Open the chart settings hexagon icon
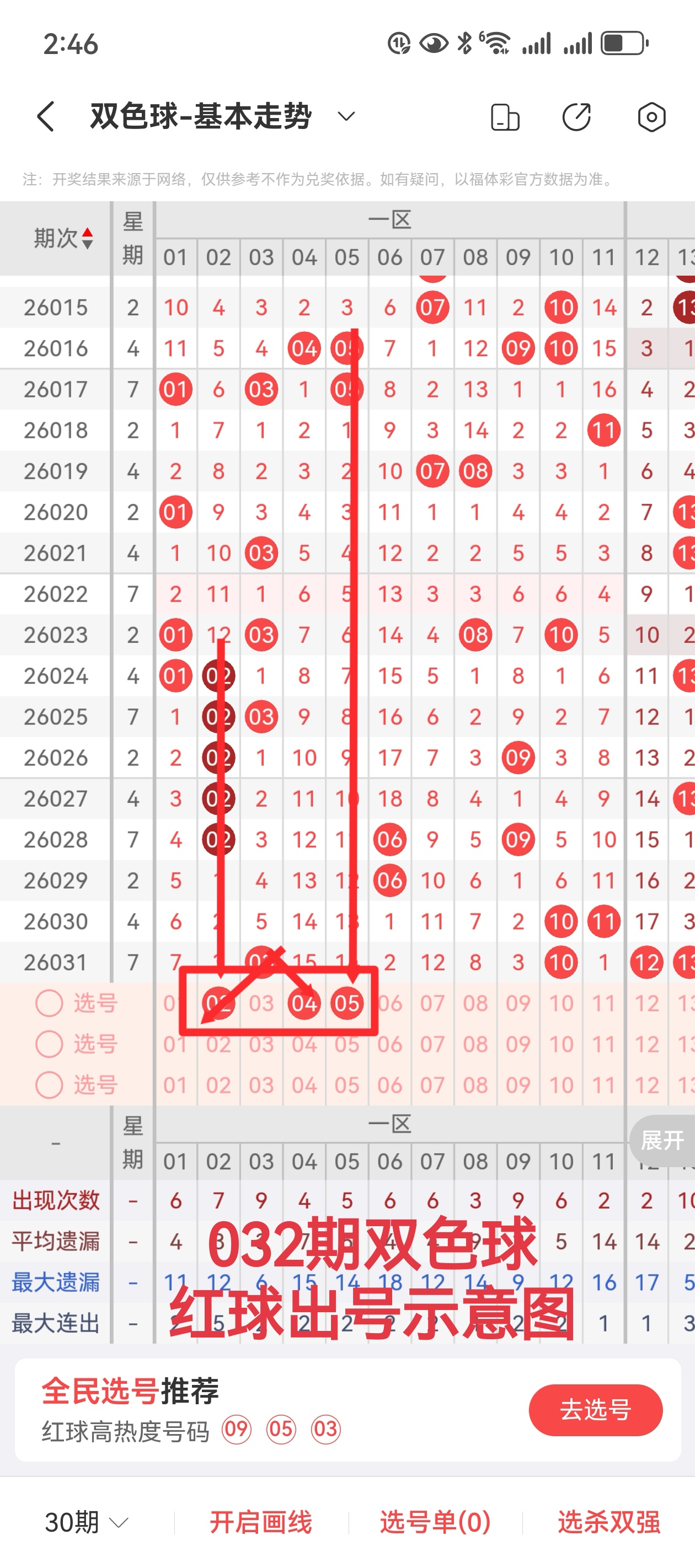This screenshot has width=695, height=1568. tap(651, 117)
